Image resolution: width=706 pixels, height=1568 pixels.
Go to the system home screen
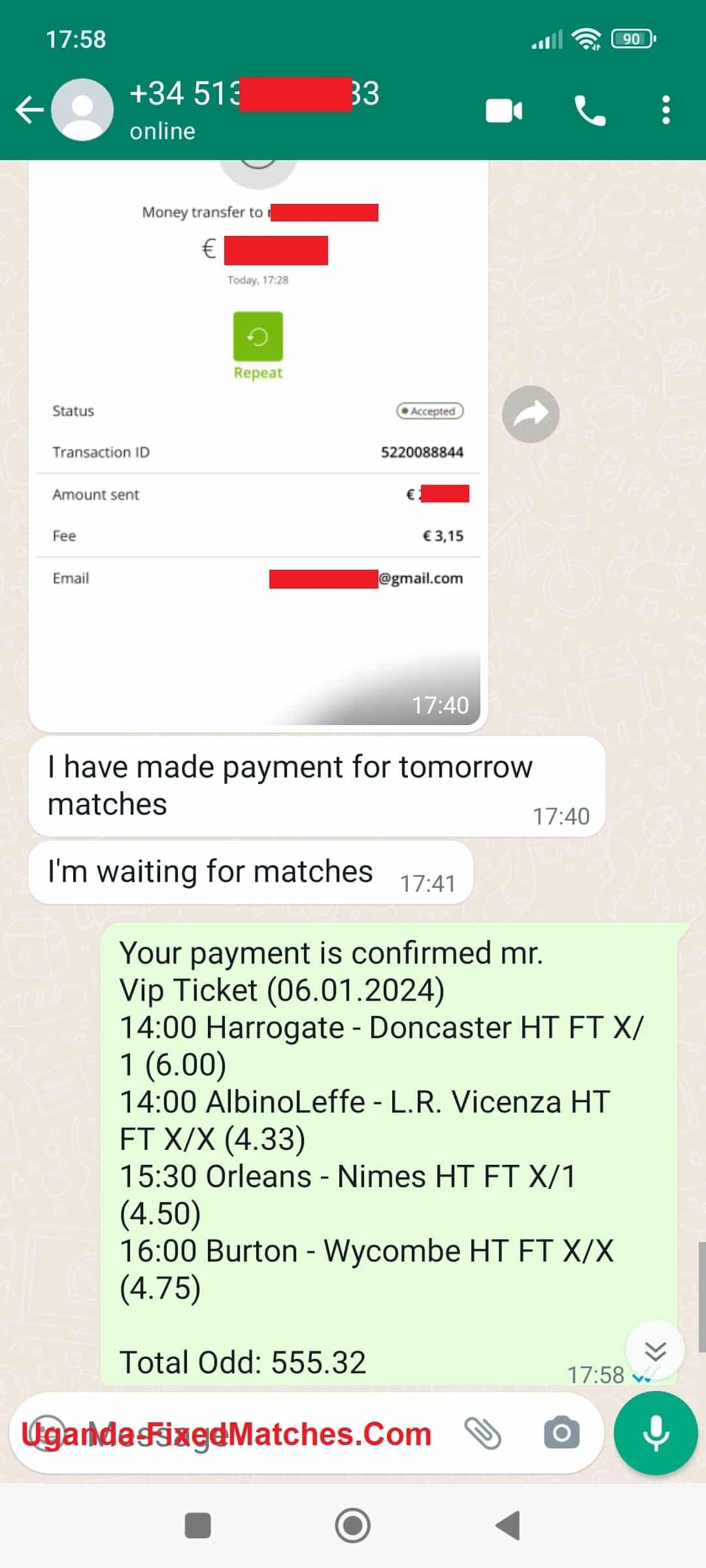point(353,1526)
